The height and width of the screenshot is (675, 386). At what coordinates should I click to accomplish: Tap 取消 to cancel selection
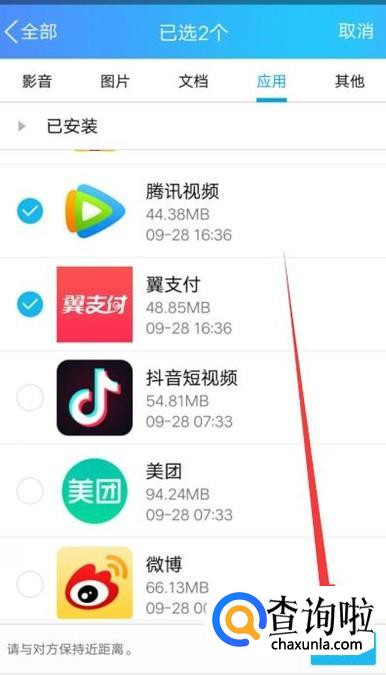pos(355,31)
